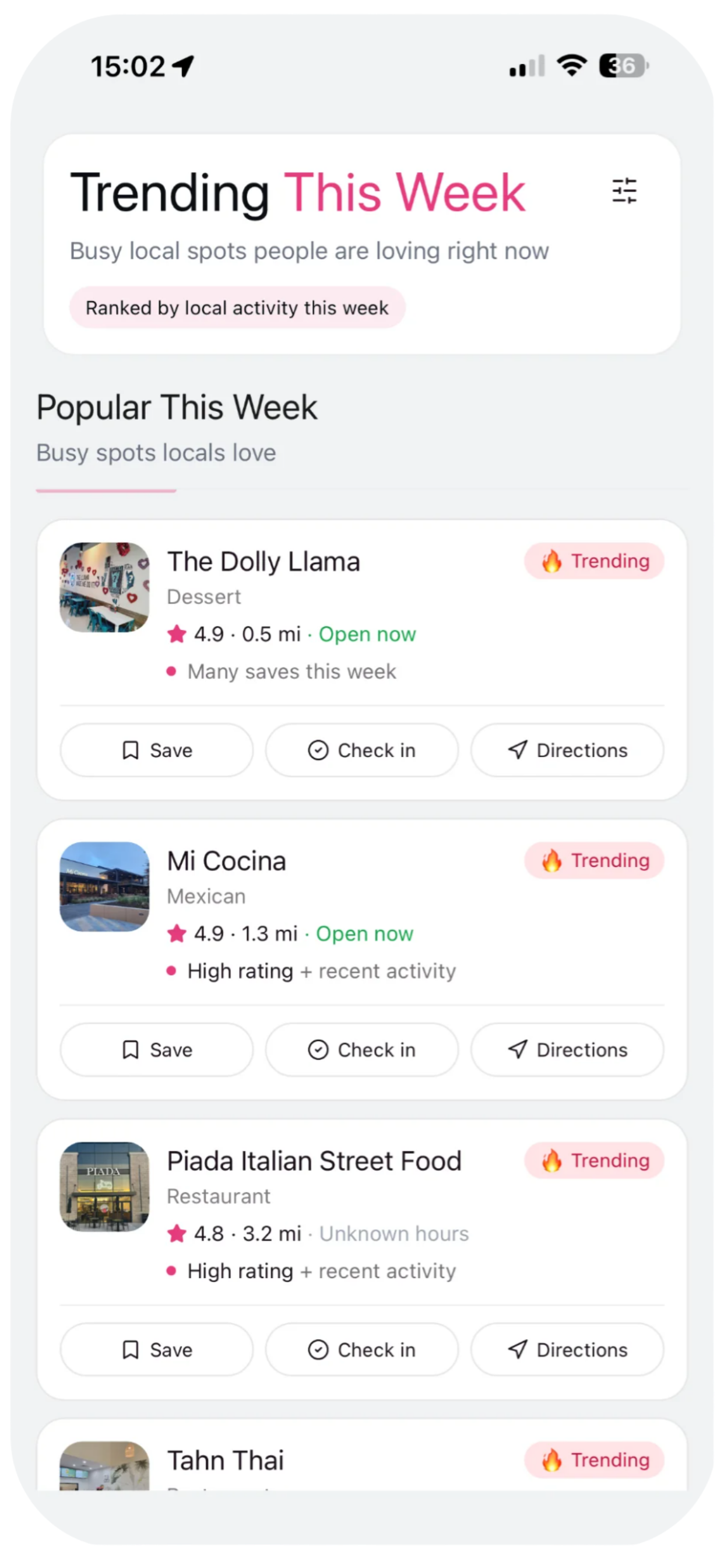724x1568 pixels.
Task: Tap the directions arrow icon for The Dolly Llama
Action: pyautogui.click(x=516, y=750)
